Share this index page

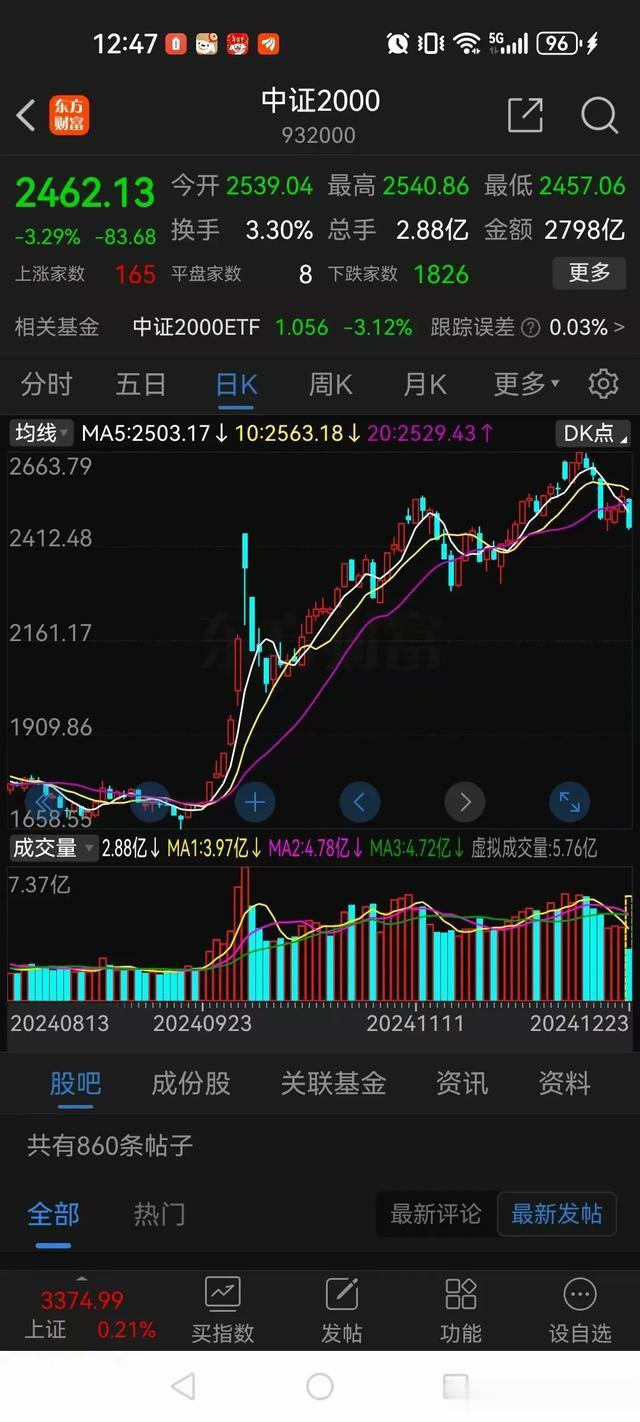[525, 115]
